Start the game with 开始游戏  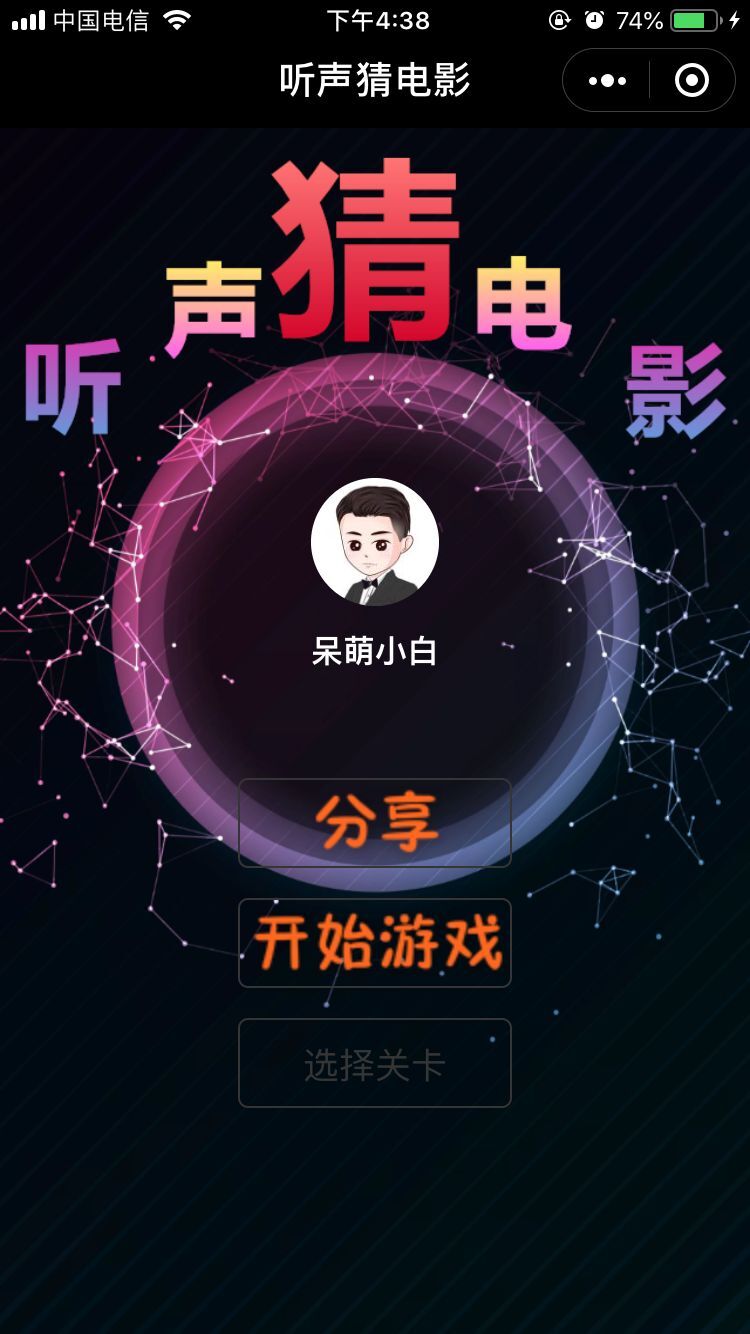pyautogui.click(x=375, y=943)
